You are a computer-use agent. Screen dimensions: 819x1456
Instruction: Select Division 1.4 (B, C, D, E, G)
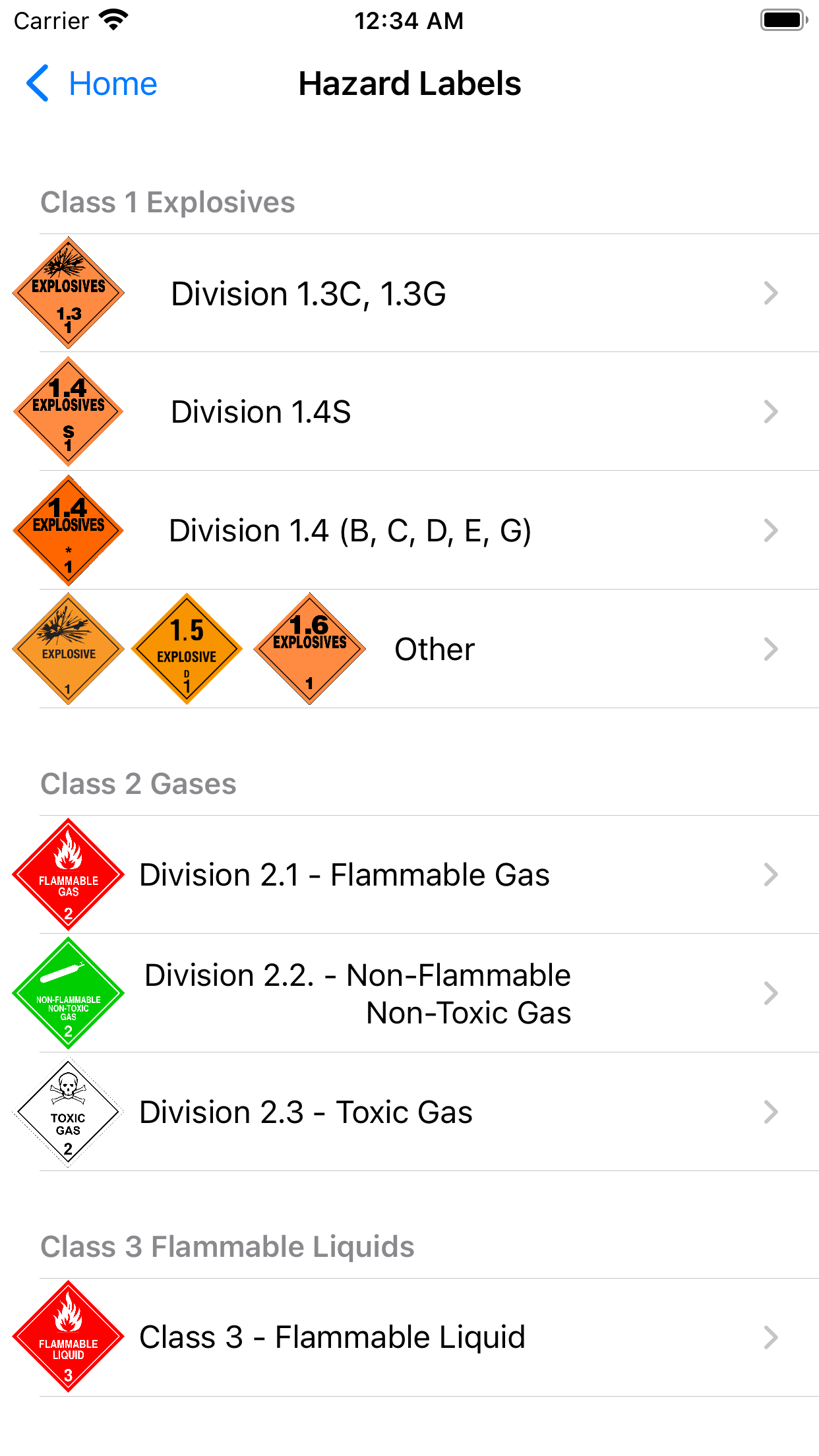(x=409, y=530)
